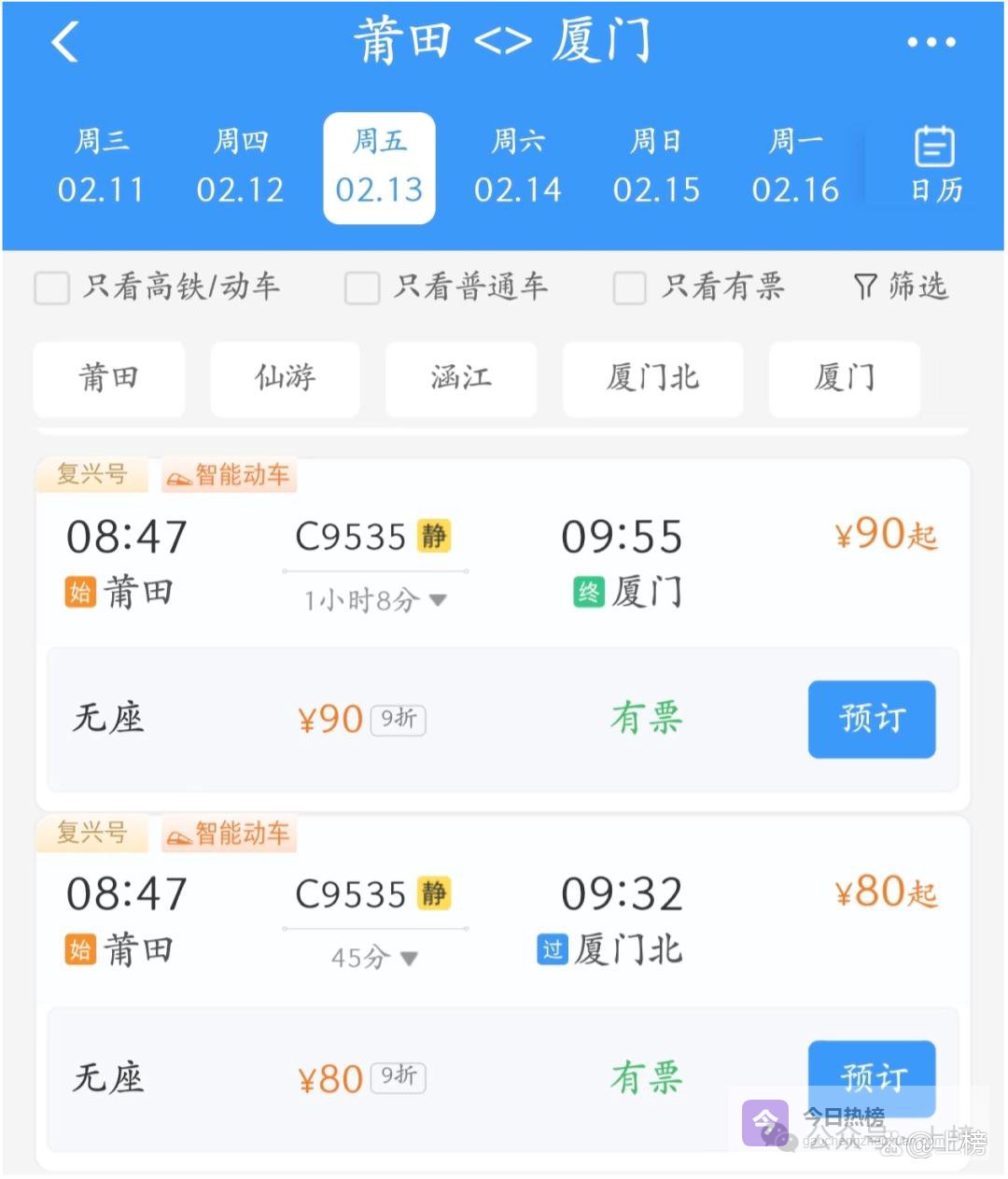Expand the 45分 duration stops dropdown
1008x1179 pixels.
pyautogui.click(x=375, y=957)
